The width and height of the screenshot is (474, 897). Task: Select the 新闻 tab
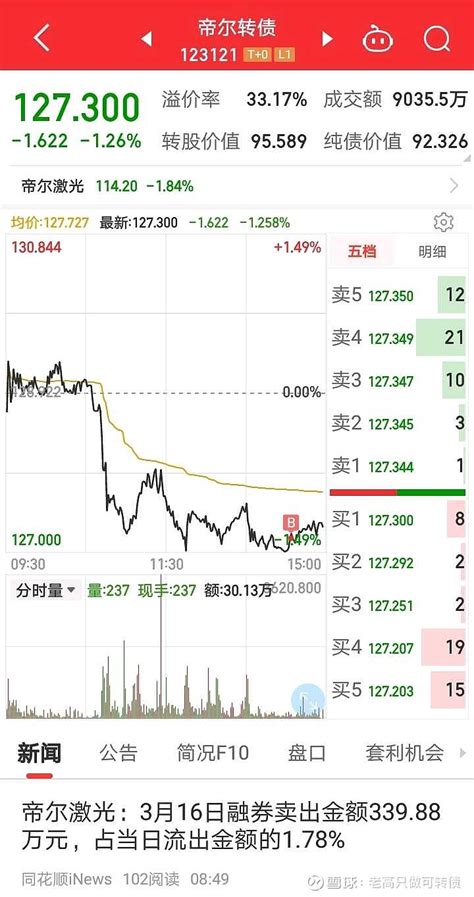point(39,754)
